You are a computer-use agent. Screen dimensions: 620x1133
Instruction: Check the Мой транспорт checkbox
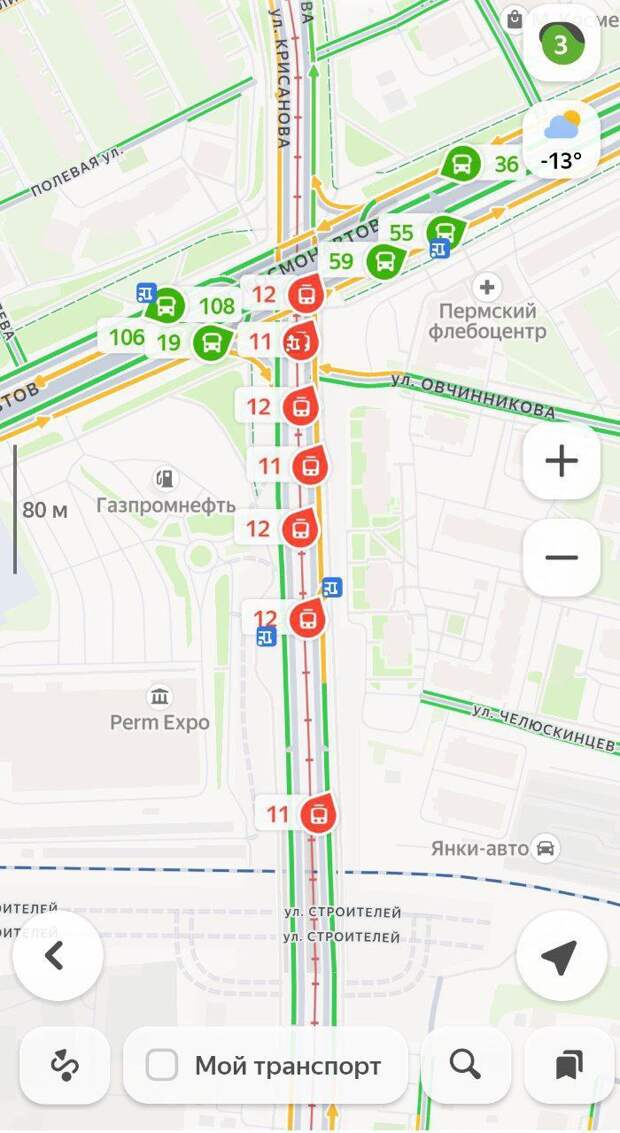tap(162, 1065)
